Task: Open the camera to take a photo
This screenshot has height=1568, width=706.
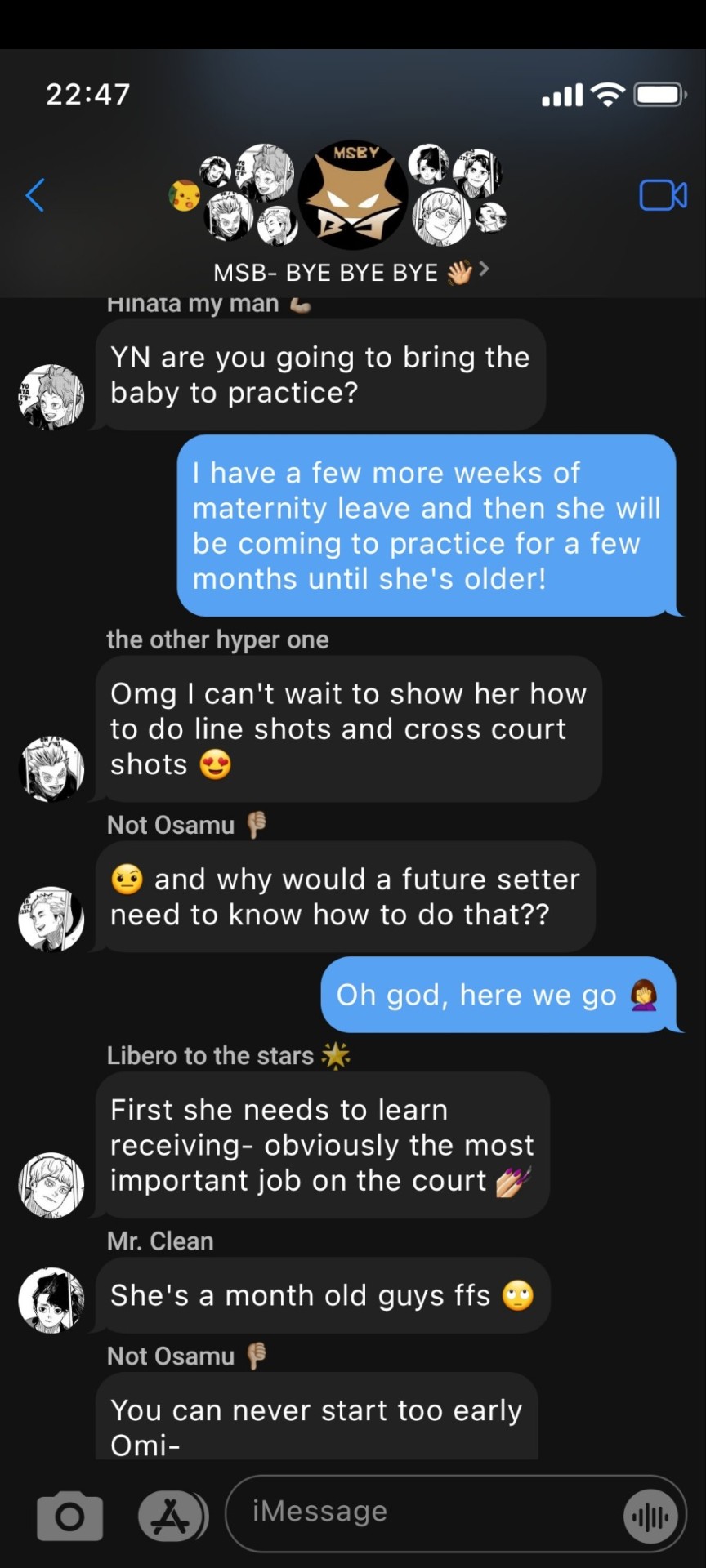Action: click(x=70, y=1517)
